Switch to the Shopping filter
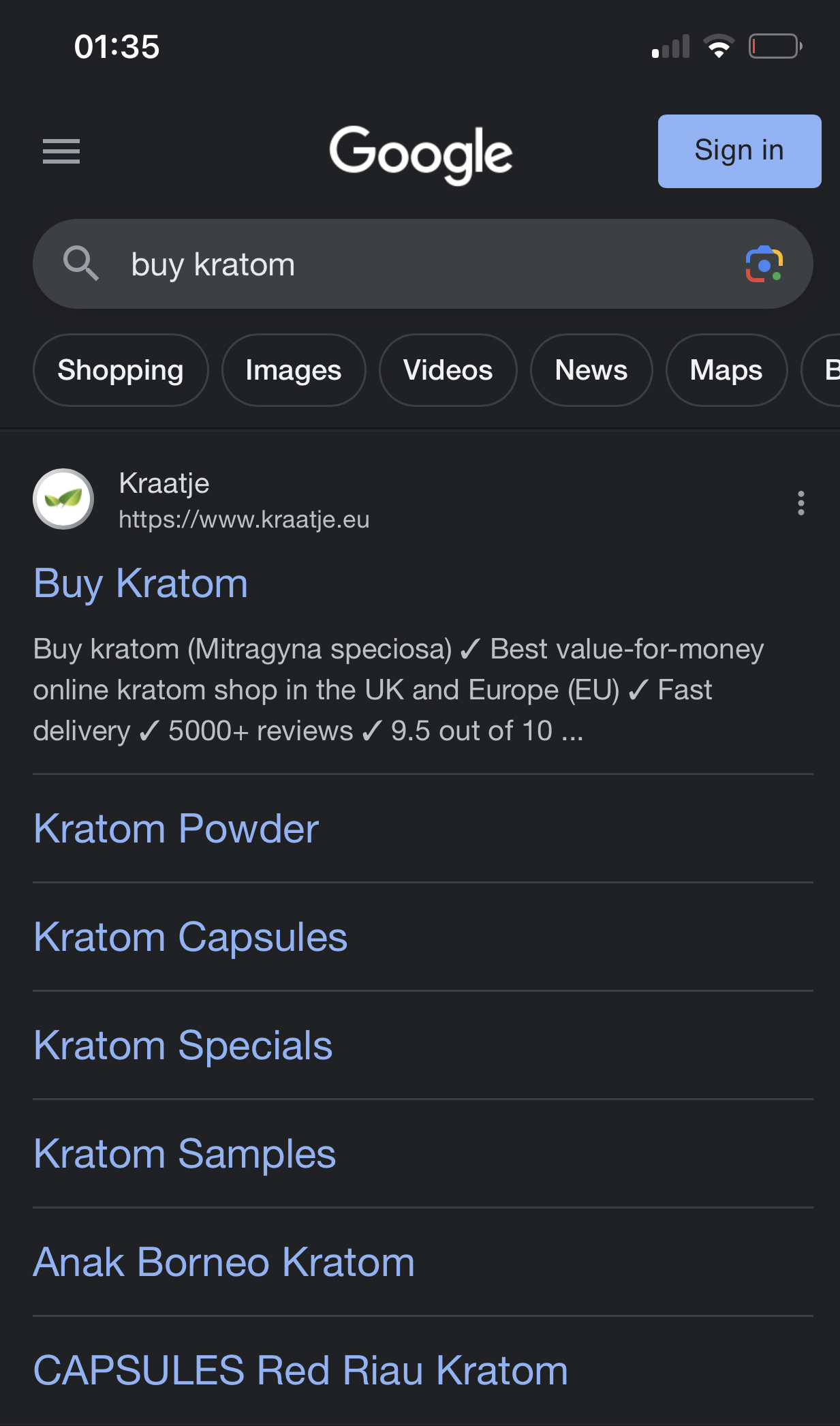Image resolution: width=840 pixels, height=1426 pixels. coord(121,370)
